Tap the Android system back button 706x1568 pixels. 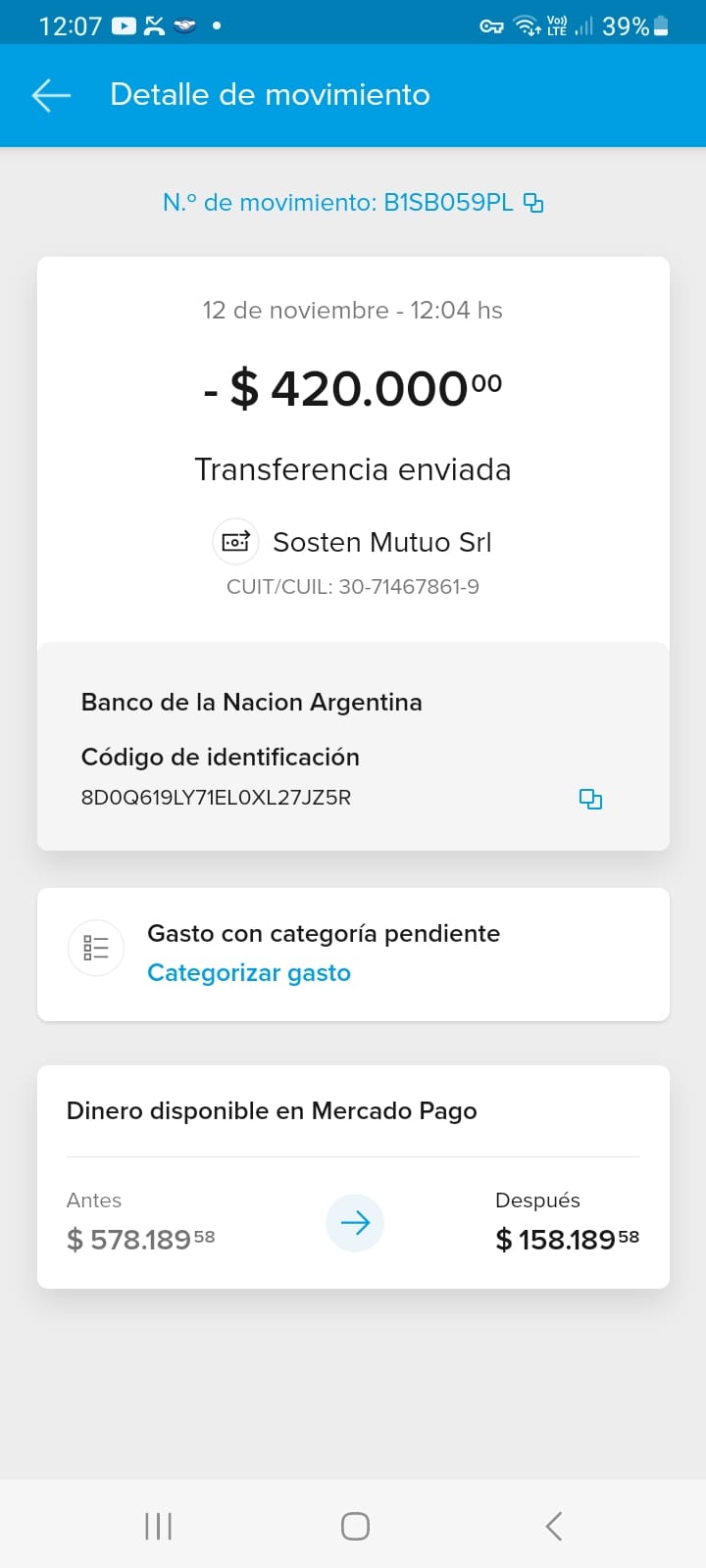554,1526
